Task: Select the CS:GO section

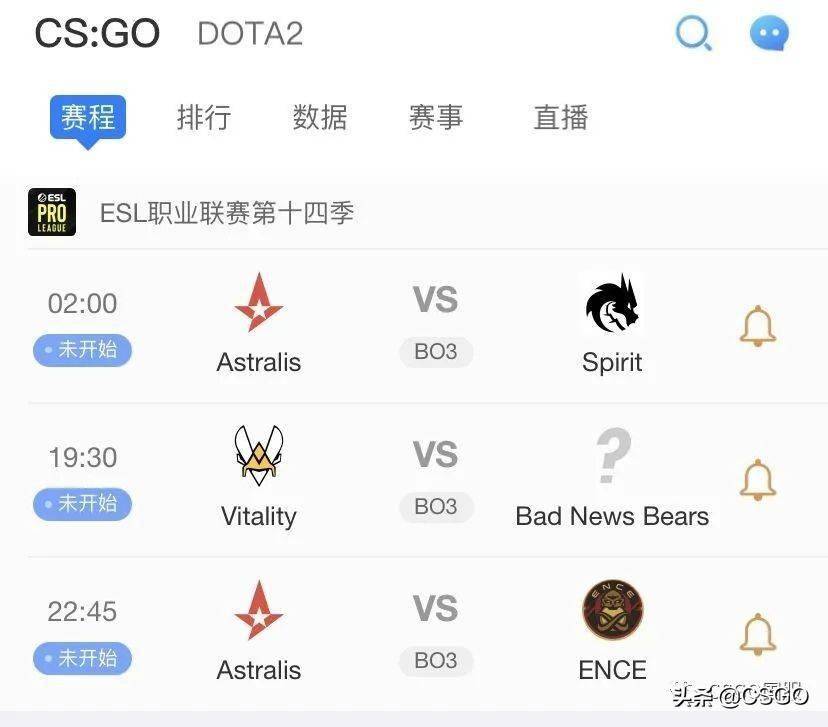Action: (x=97, y=34)
